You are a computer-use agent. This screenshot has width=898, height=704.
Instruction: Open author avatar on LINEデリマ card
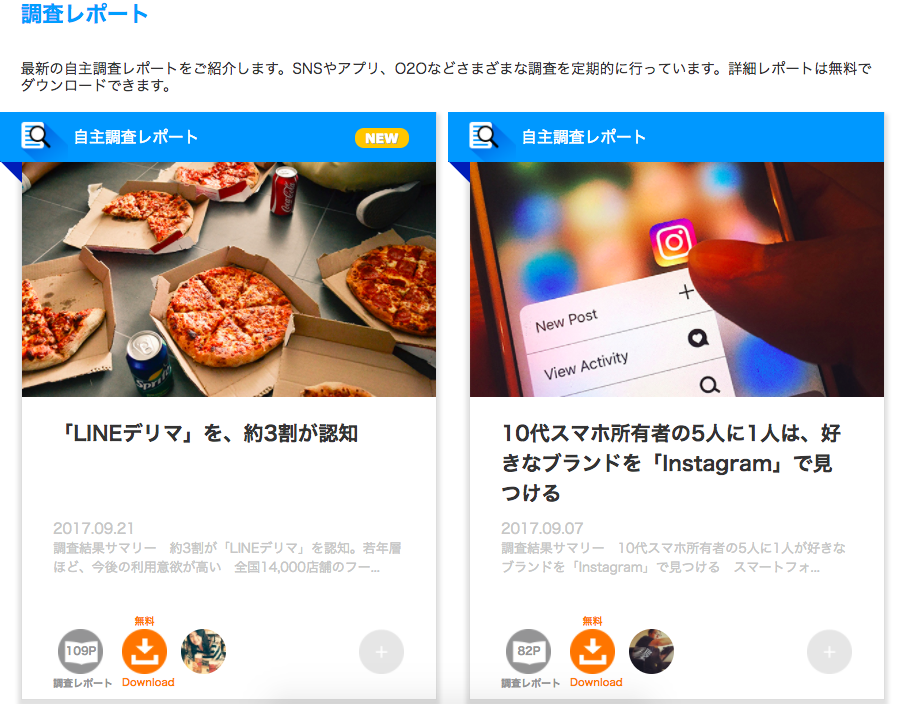[x=203, y=652]
